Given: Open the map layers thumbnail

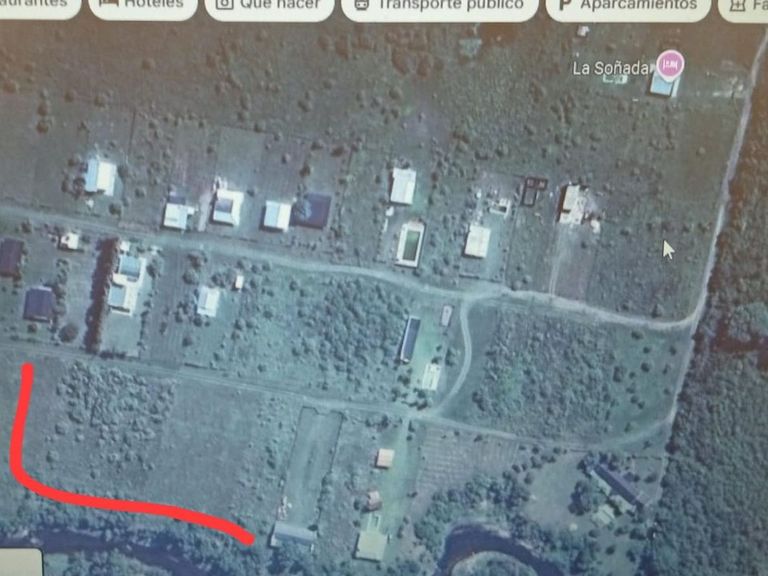Looking at the screenshot, I should pos(21,562).
